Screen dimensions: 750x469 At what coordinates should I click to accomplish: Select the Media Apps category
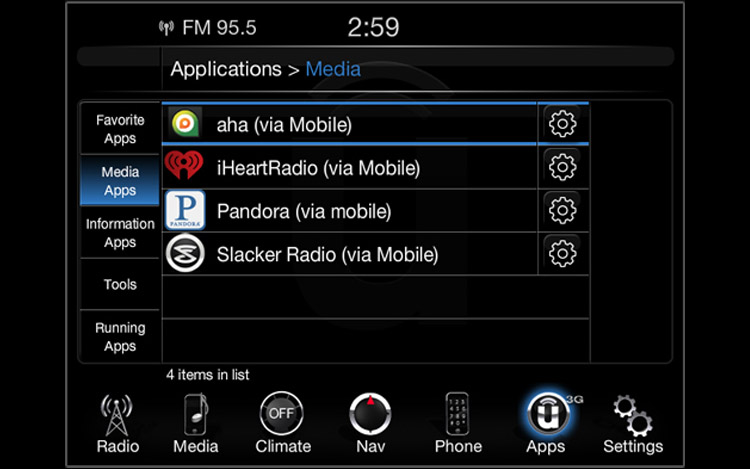(120, 181)
